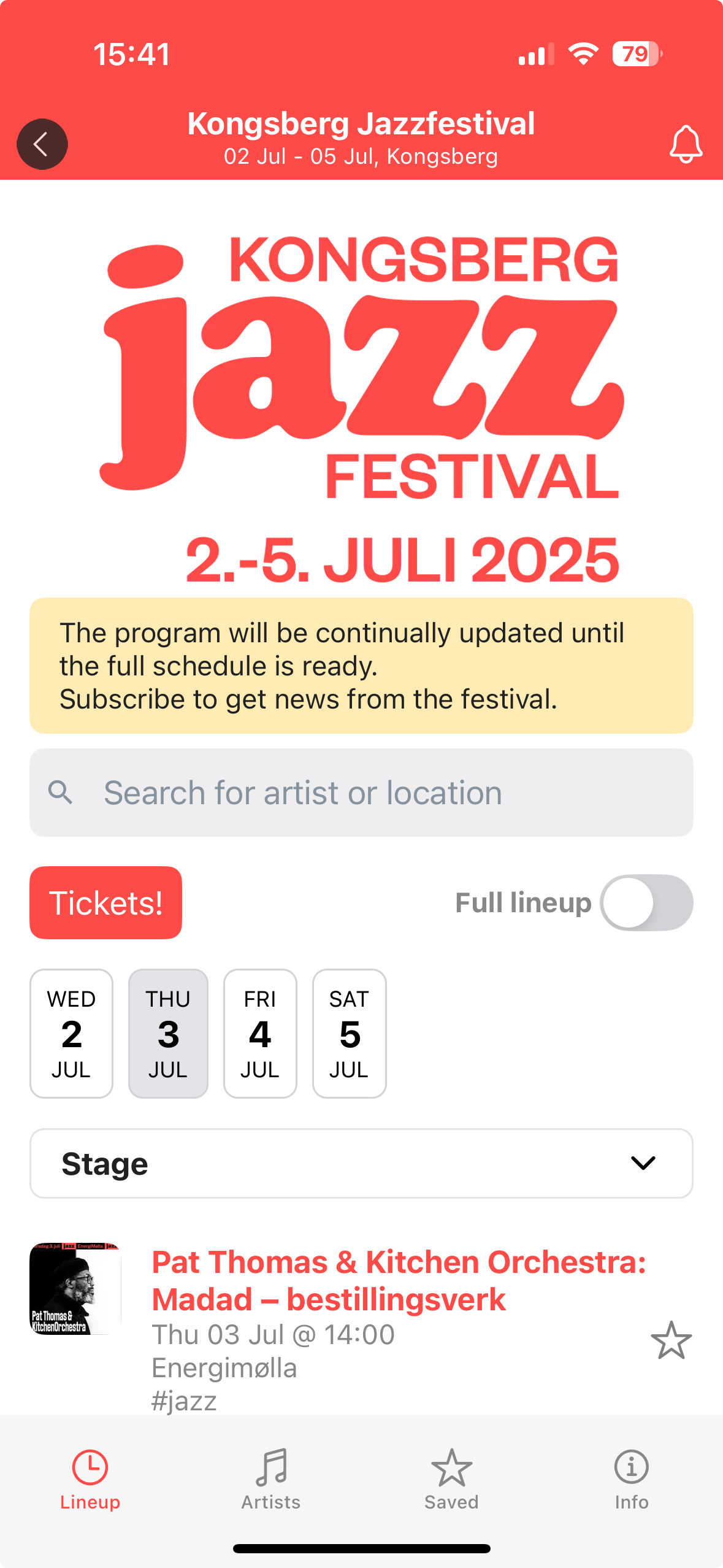Switch to the Artists tab
Image resolution: width=723 pixels, height=1568 pixels.
(270, 1480)
